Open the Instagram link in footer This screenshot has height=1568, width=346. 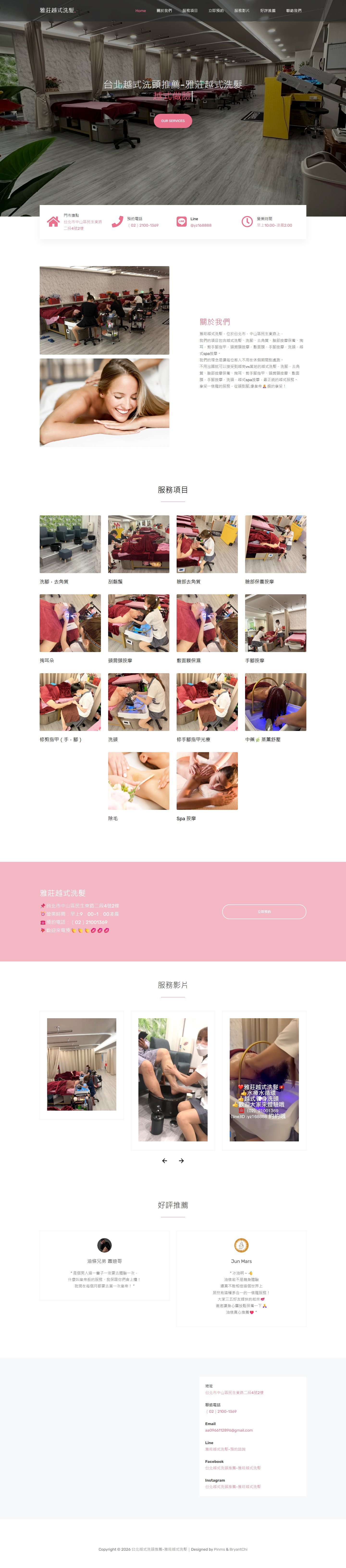[233, 1486]
